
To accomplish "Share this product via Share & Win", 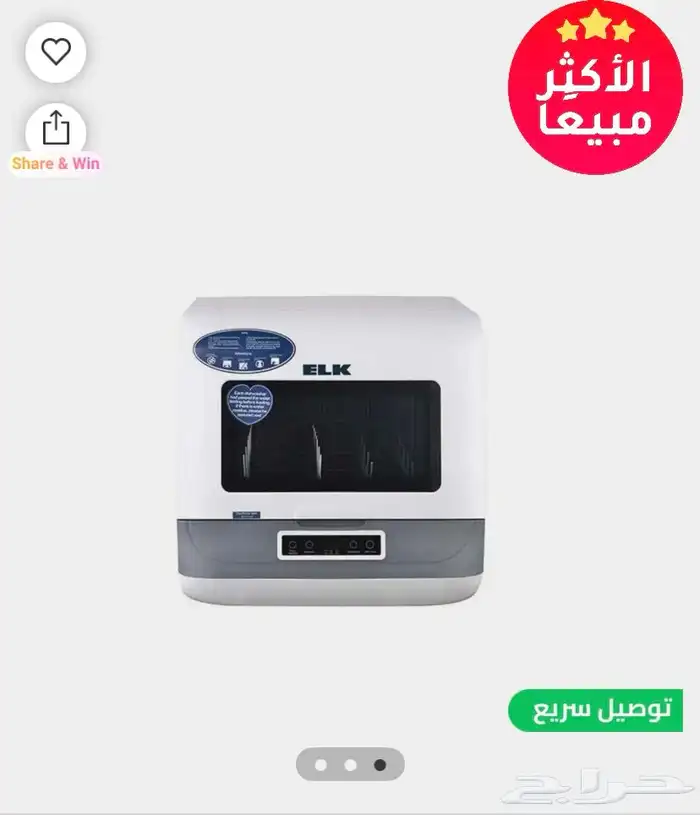I will coord(56,129).
